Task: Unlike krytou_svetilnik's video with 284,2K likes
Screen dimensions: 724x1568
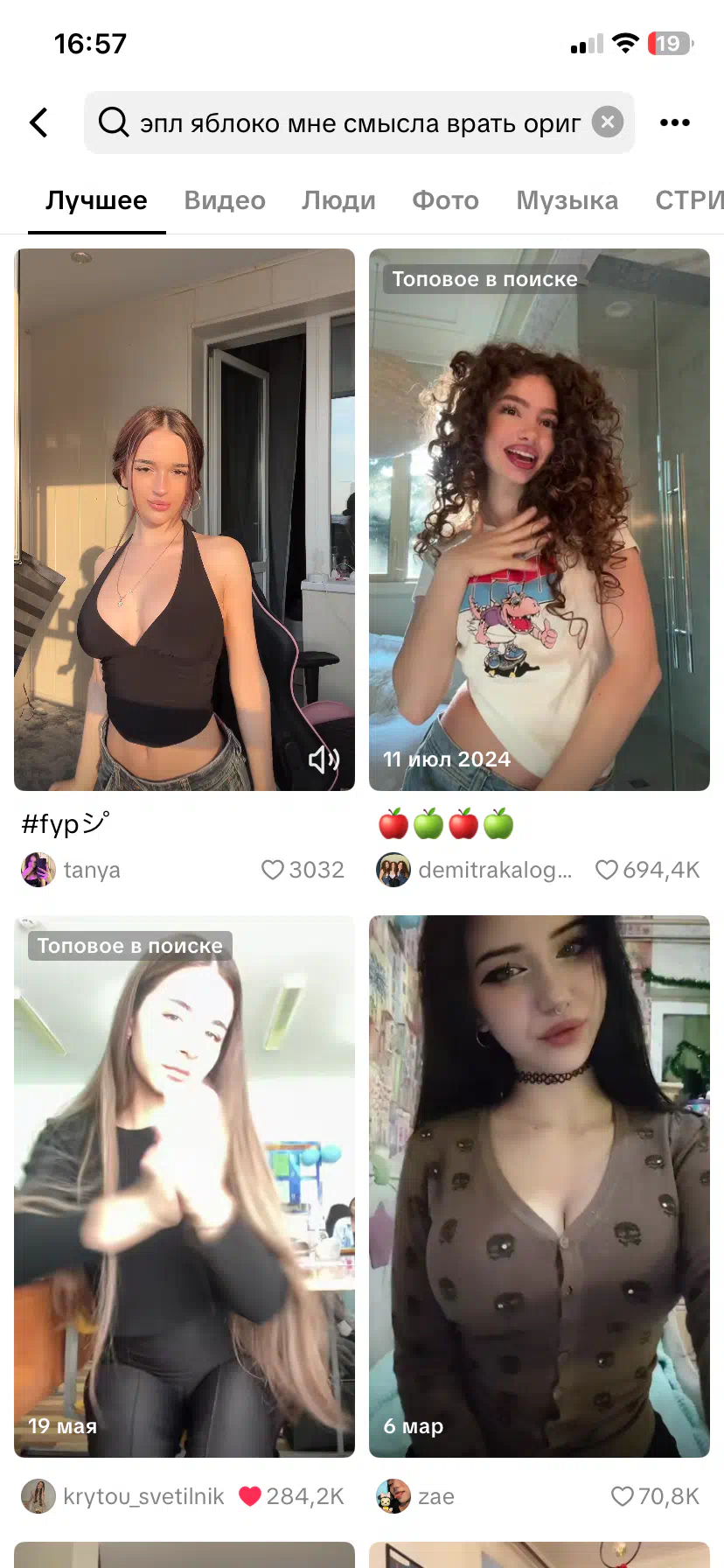Action: [x=250, y=1496]
